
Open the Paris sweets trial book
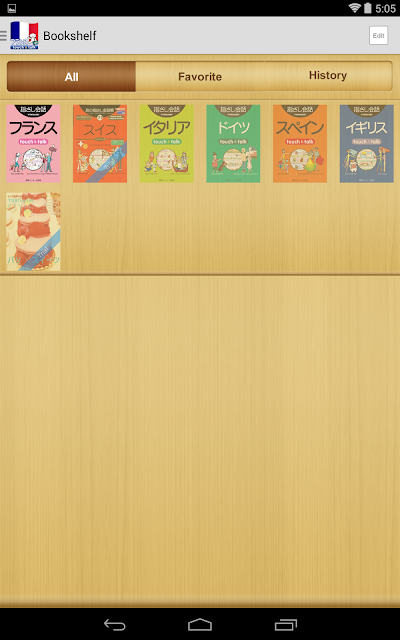pyautogui.click(x=33, y=231)
